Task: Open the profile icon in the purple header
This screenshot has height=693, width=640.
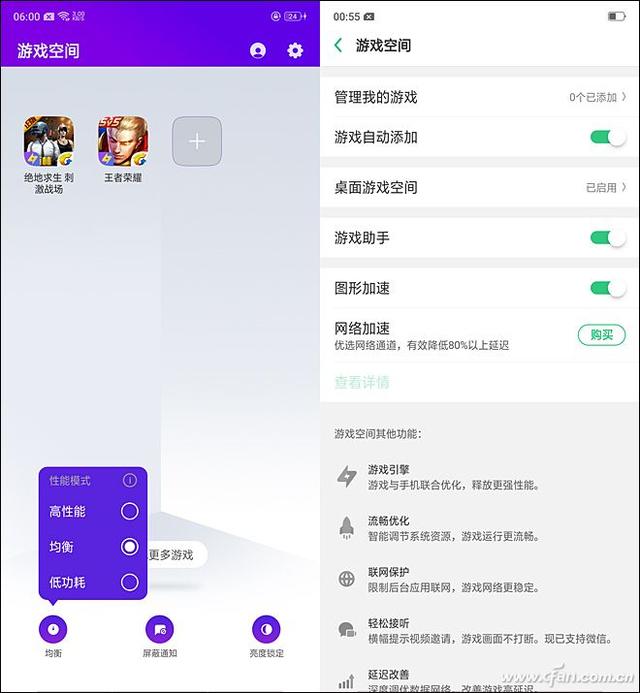Action: (x=258, y=51)
